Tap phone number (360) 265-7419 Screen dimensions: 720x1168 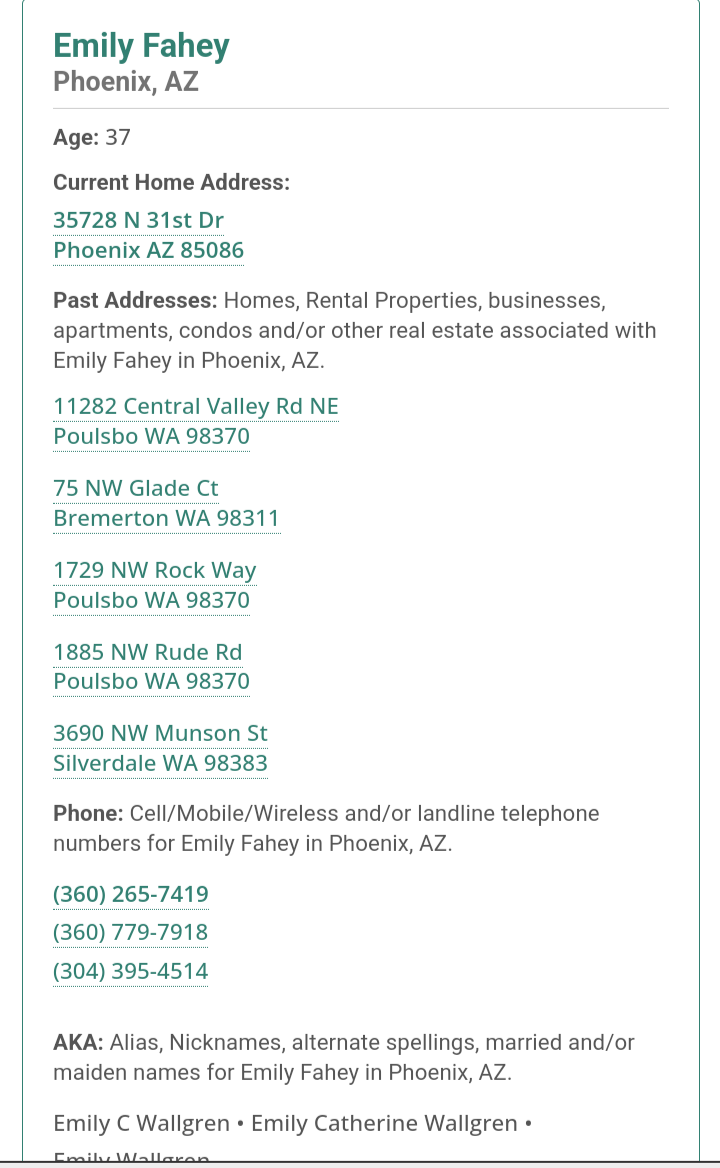click(130, 894)
